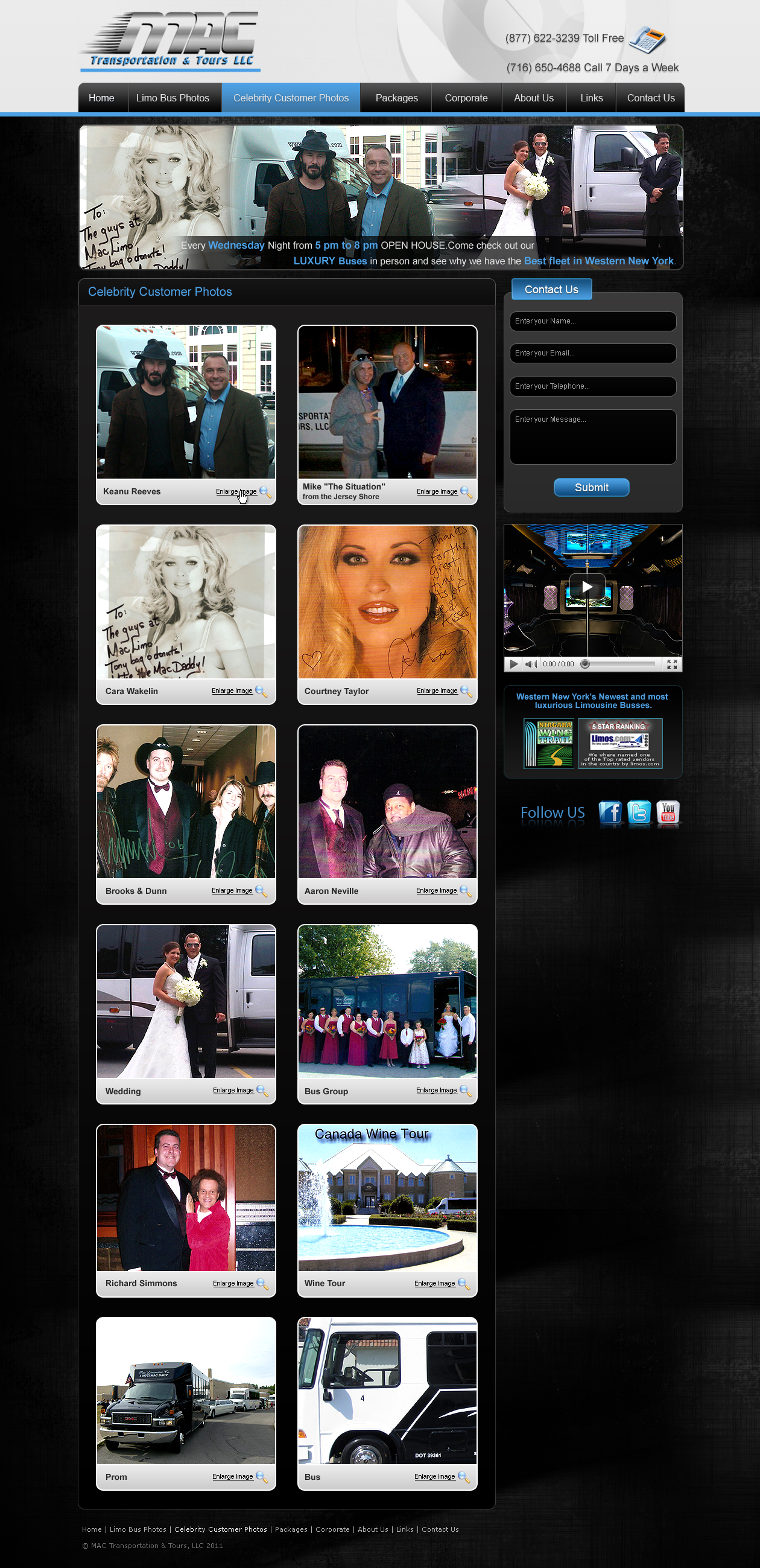Tap the Enter your Name field
760x1568 pixels.
click(x=592, y=322)
